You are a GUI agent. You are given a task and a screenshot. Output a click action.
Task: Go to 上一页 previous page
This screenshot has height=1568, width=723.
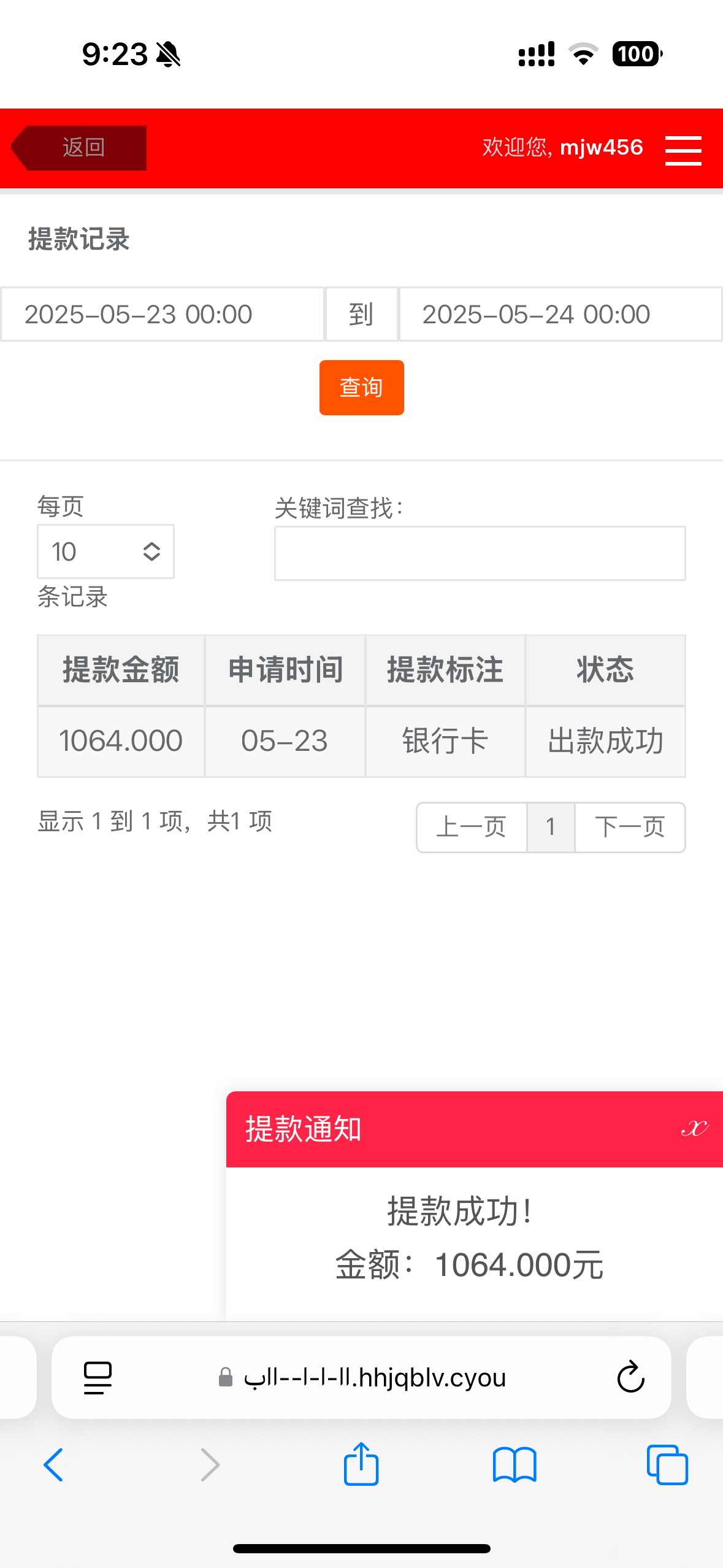point(471,827)
